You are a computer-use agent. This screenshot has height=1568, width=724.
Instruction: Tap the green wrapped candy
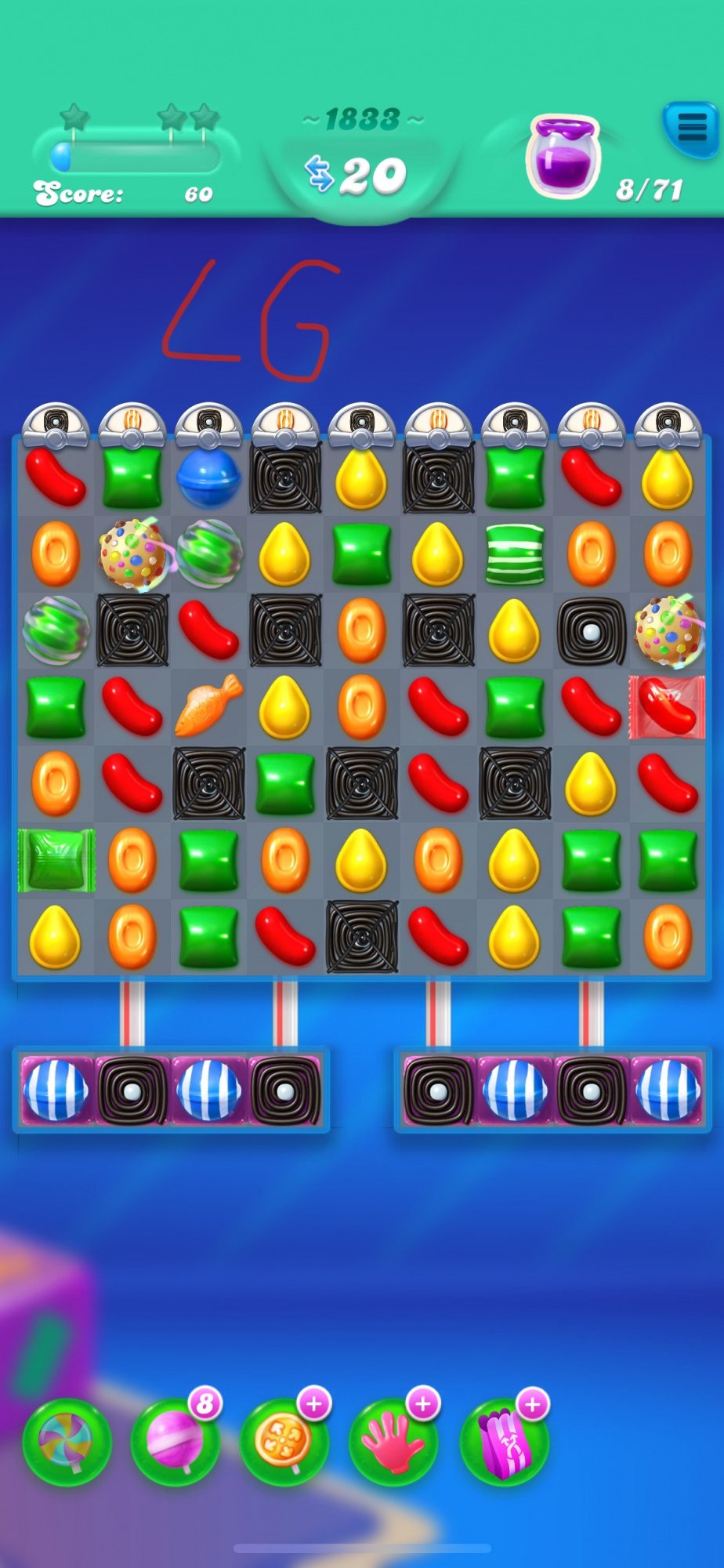(56, 860)
